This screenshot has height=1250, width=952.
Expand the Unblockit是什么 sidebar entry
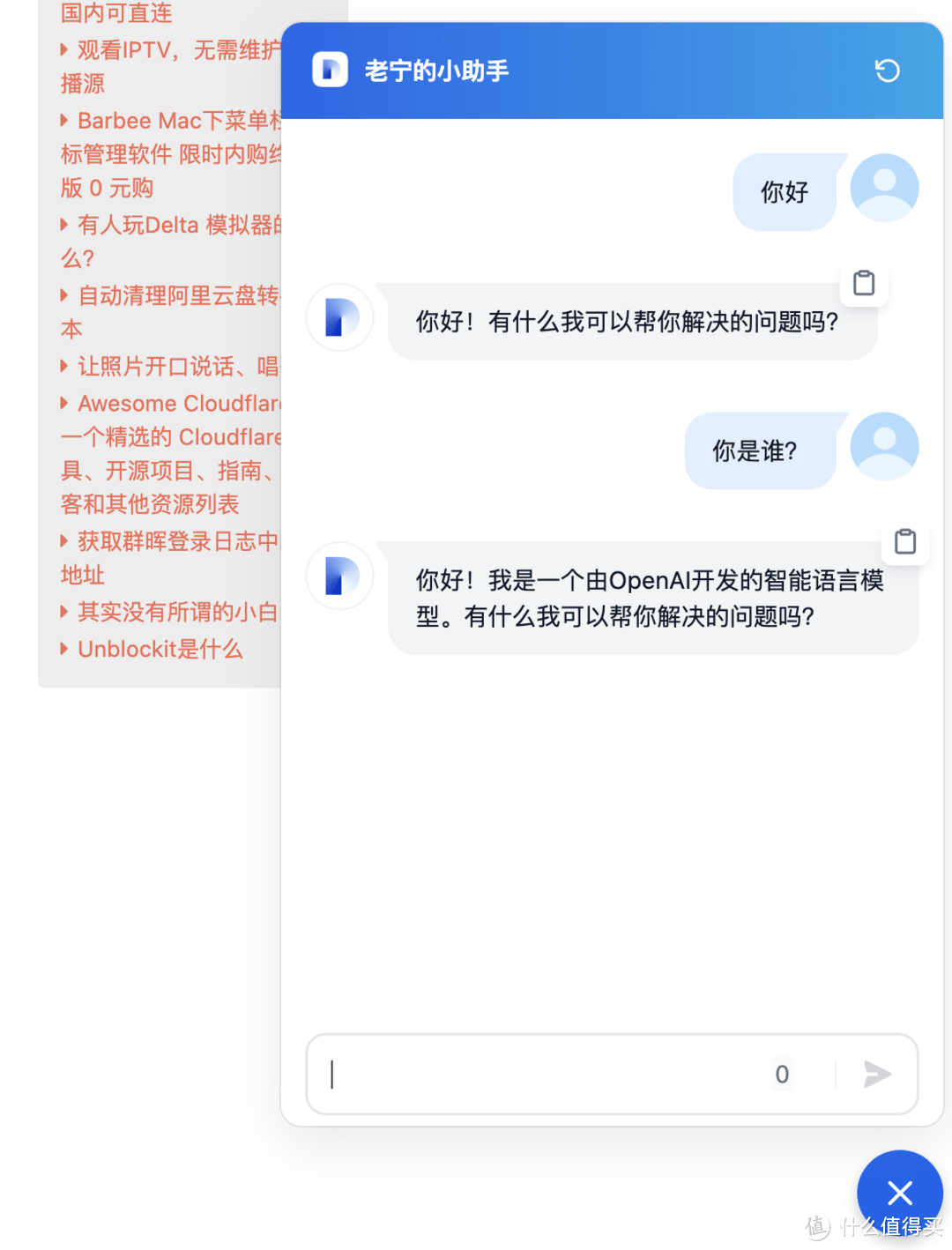point(64,649)
